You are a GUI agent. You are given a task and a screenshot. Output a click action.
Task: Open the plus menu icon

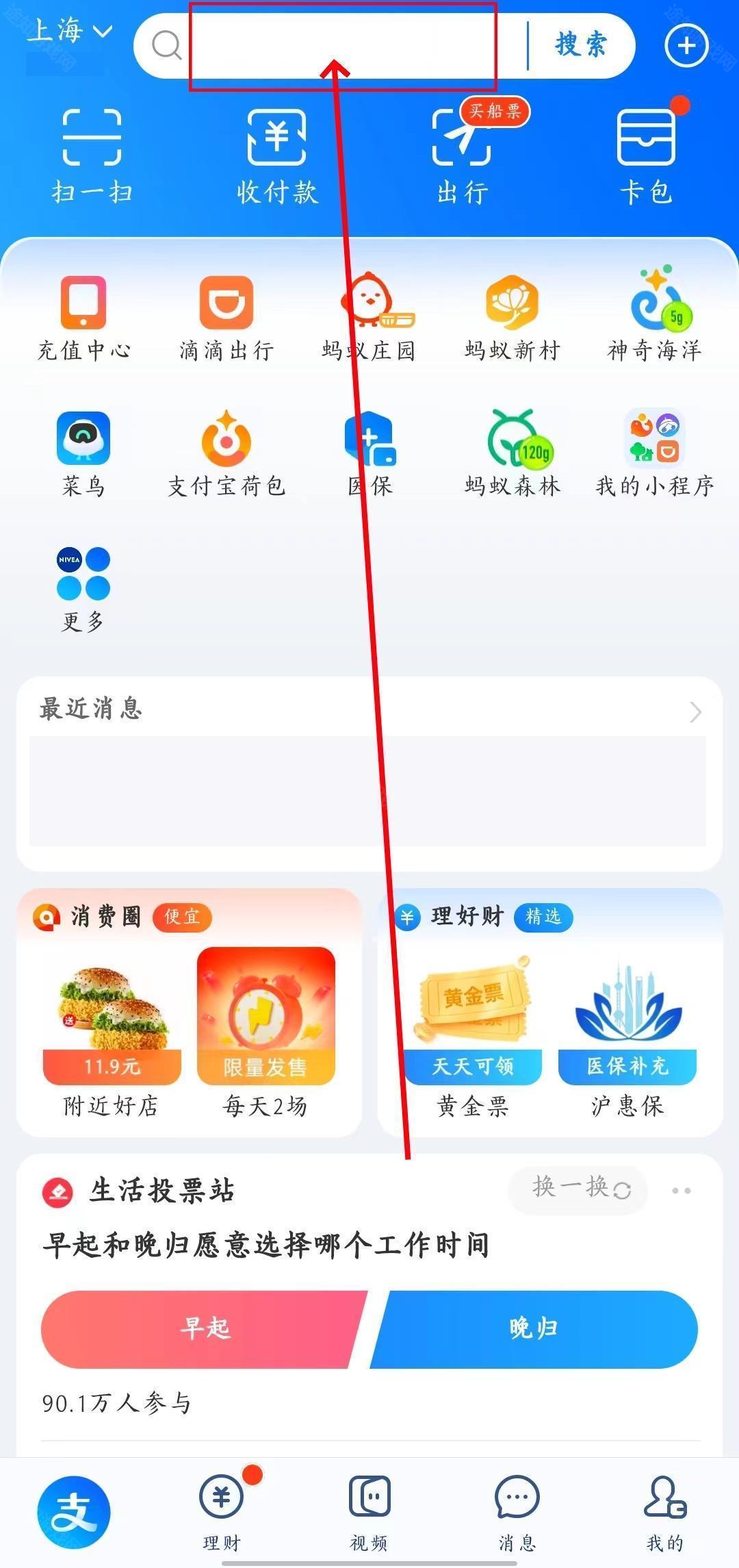(686, 46)
